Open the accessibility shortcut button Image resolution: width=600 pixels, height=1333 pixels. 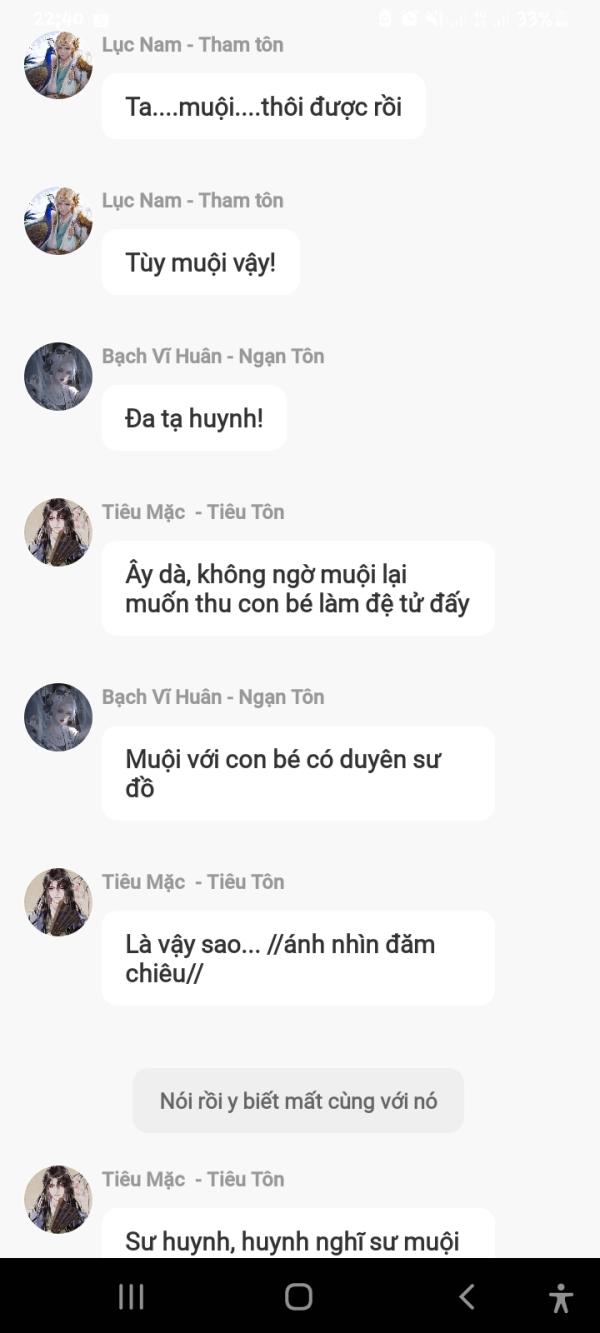(x=561, y=1298)
